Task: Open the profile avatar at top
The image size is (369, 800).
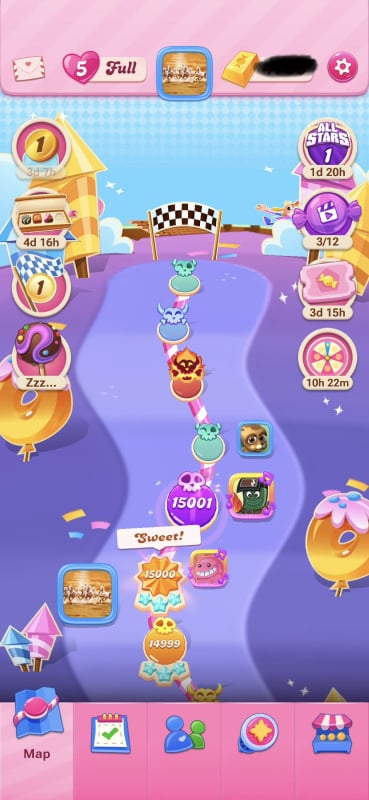Action: (184, 73)
